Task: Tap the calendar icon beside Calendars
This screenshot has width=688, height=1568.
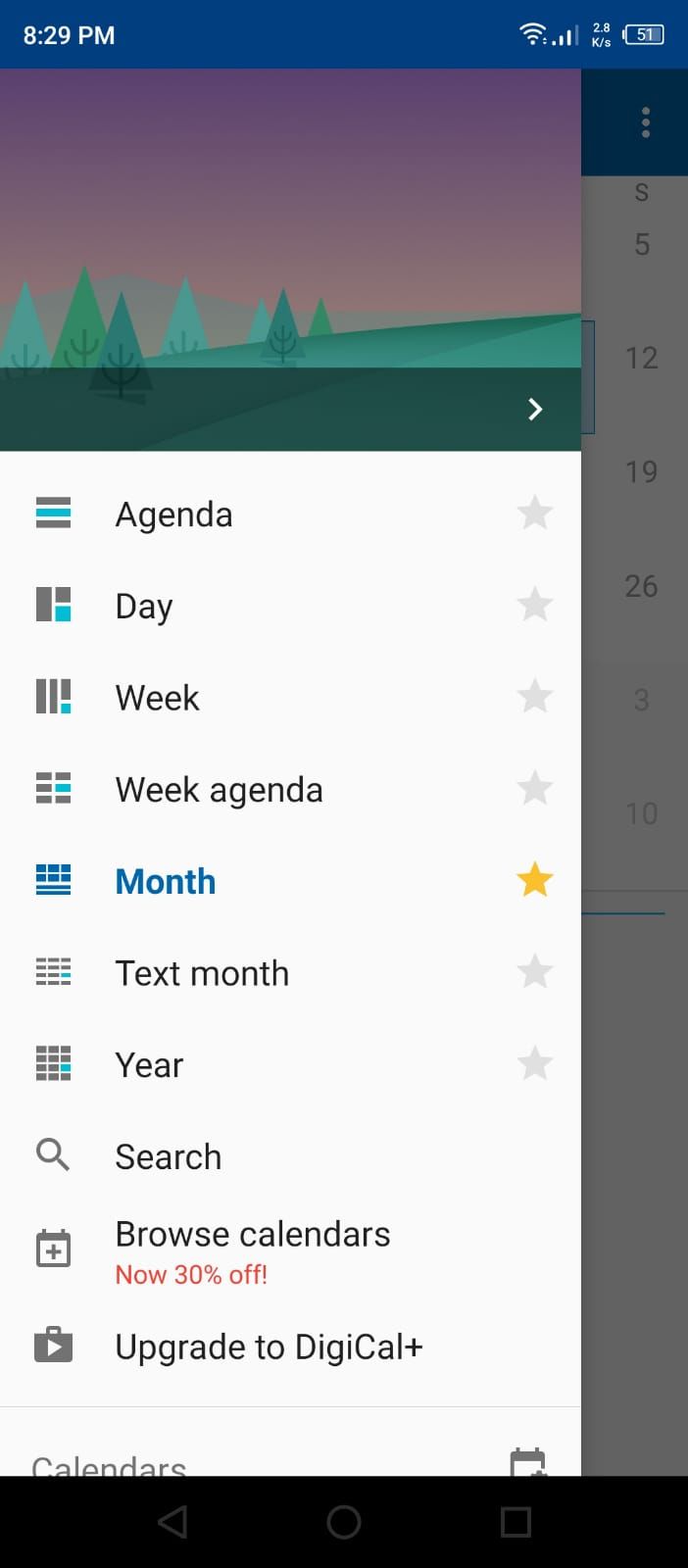Action: pyautogui.click(x=528, y=1462)
